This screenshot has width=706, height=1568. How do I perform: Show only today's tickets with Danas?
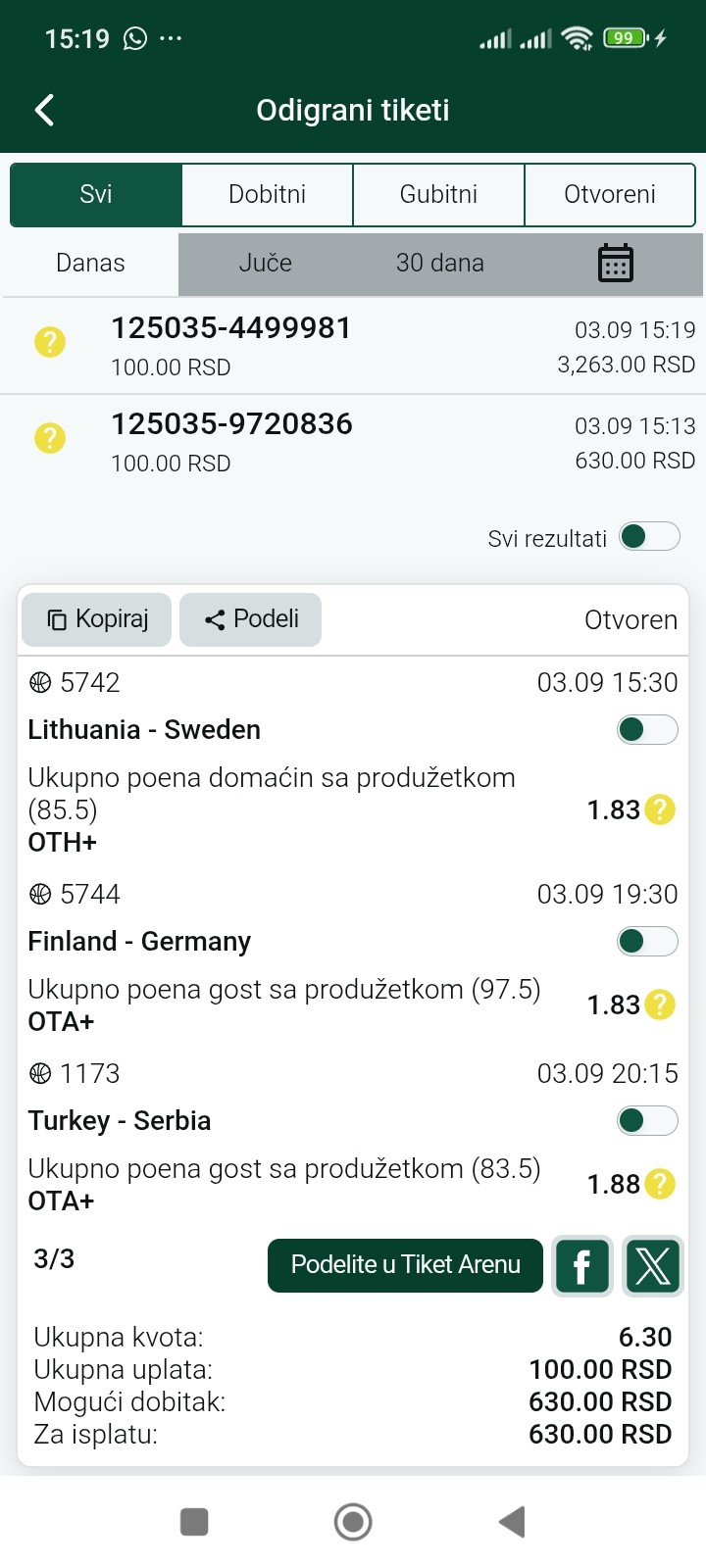[x=90, y=263]
